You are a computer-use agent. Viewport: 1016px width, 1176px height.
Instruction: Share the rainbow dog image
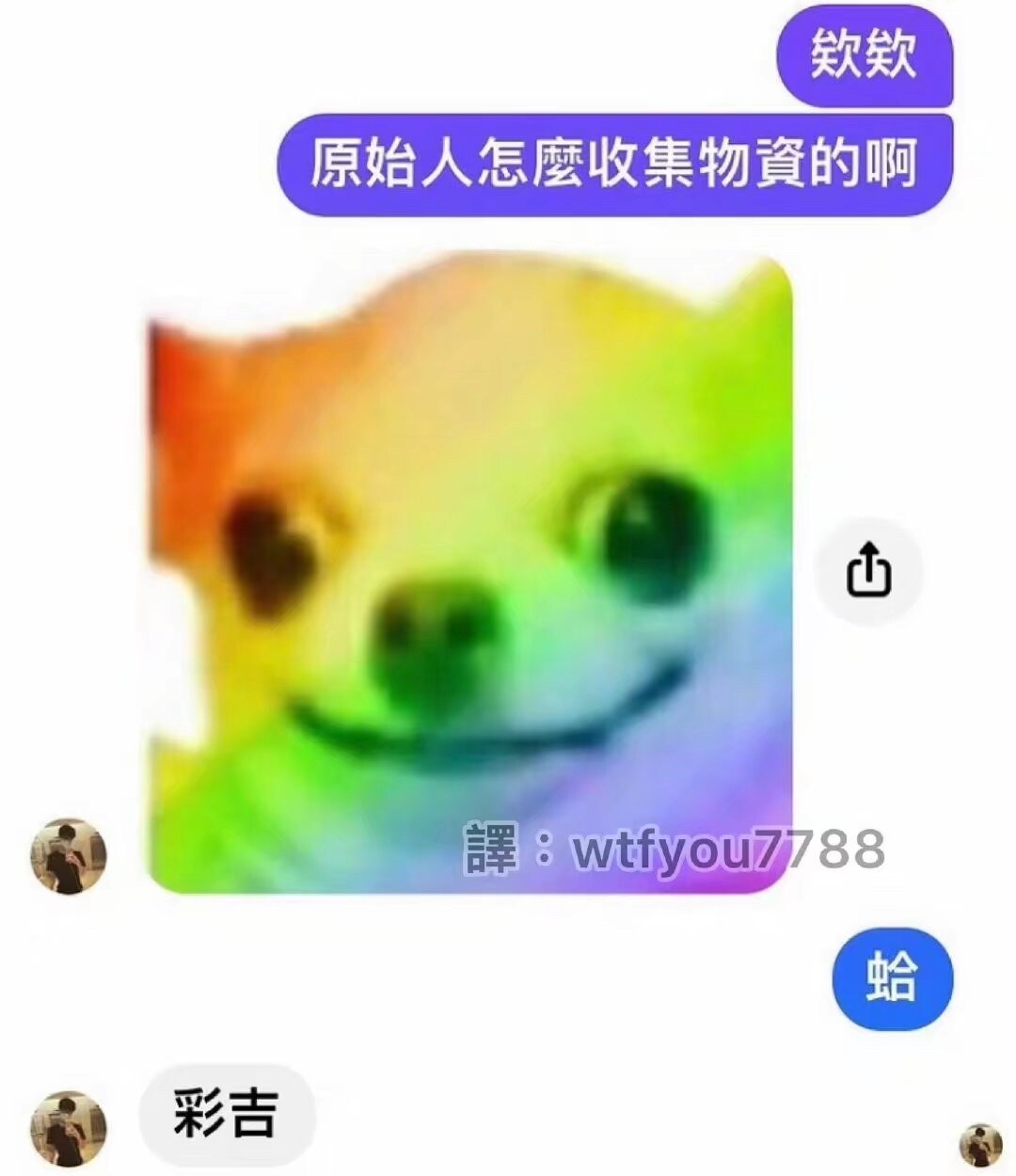pos(868,569)
